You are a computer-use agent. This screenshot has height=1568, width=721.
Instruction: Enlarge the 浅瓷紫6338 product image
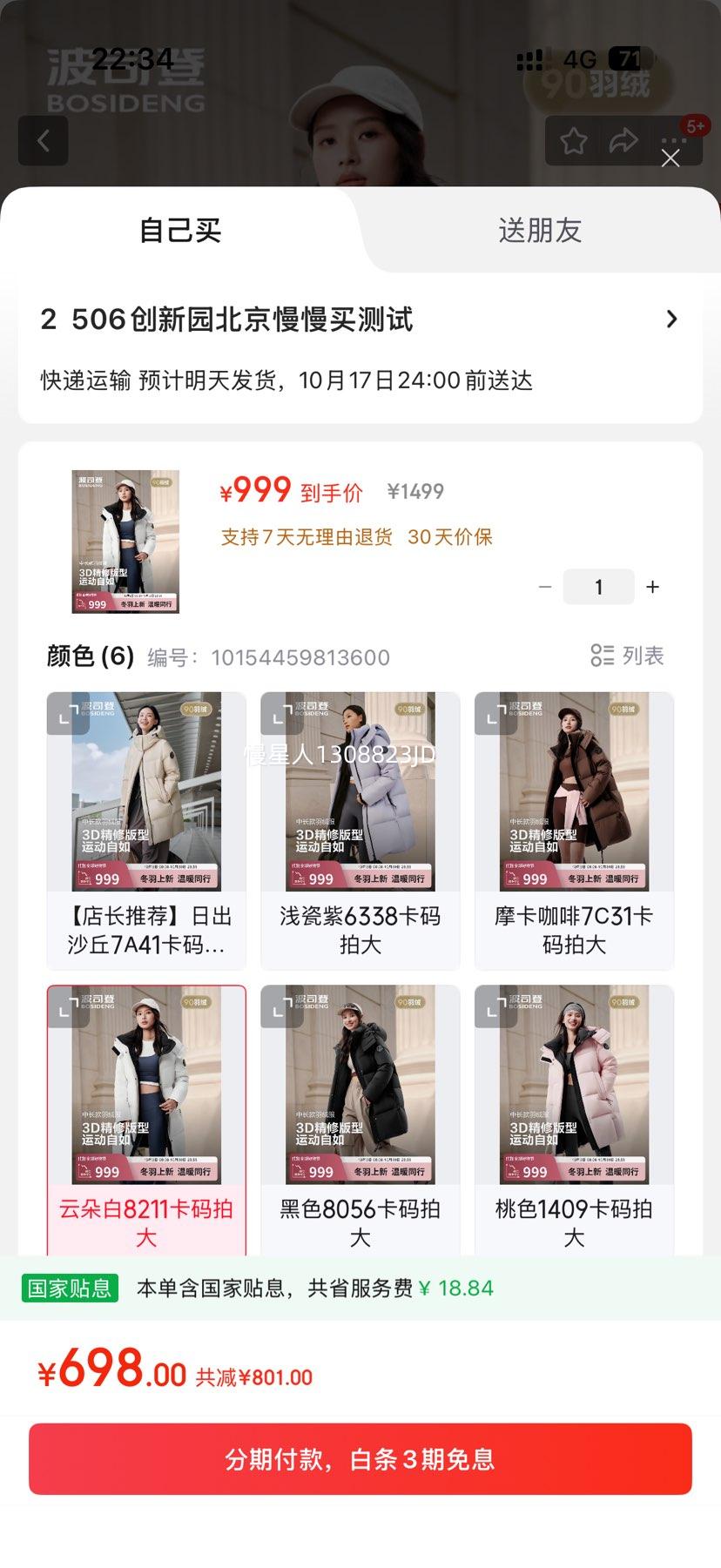282,715
